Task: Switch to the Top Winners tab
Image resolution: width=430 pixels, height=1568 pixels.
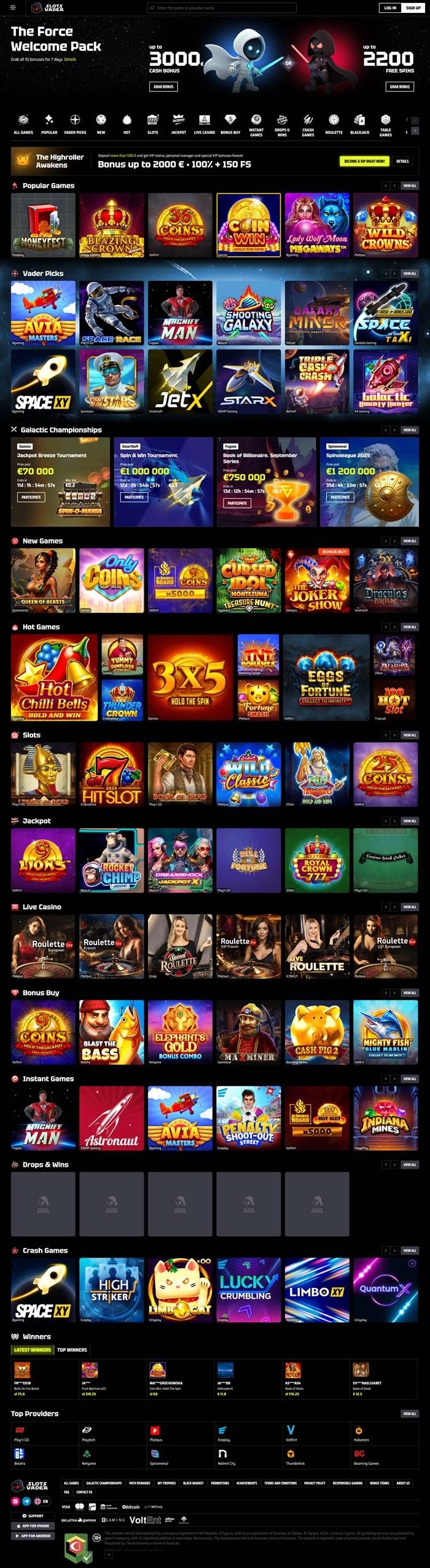Action: (72, 1350)
